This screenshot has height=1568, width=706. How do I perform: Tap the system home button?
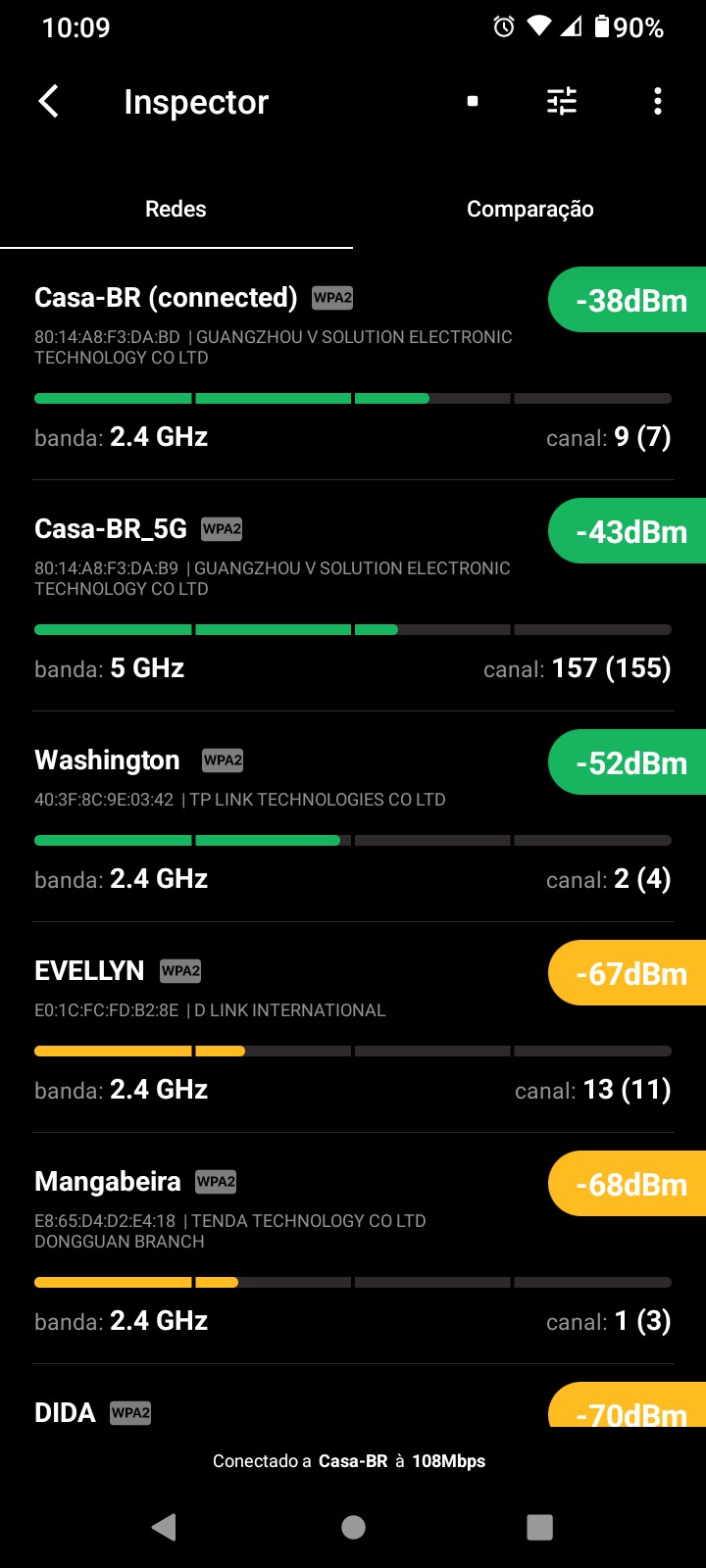(x=353, y=1527)
